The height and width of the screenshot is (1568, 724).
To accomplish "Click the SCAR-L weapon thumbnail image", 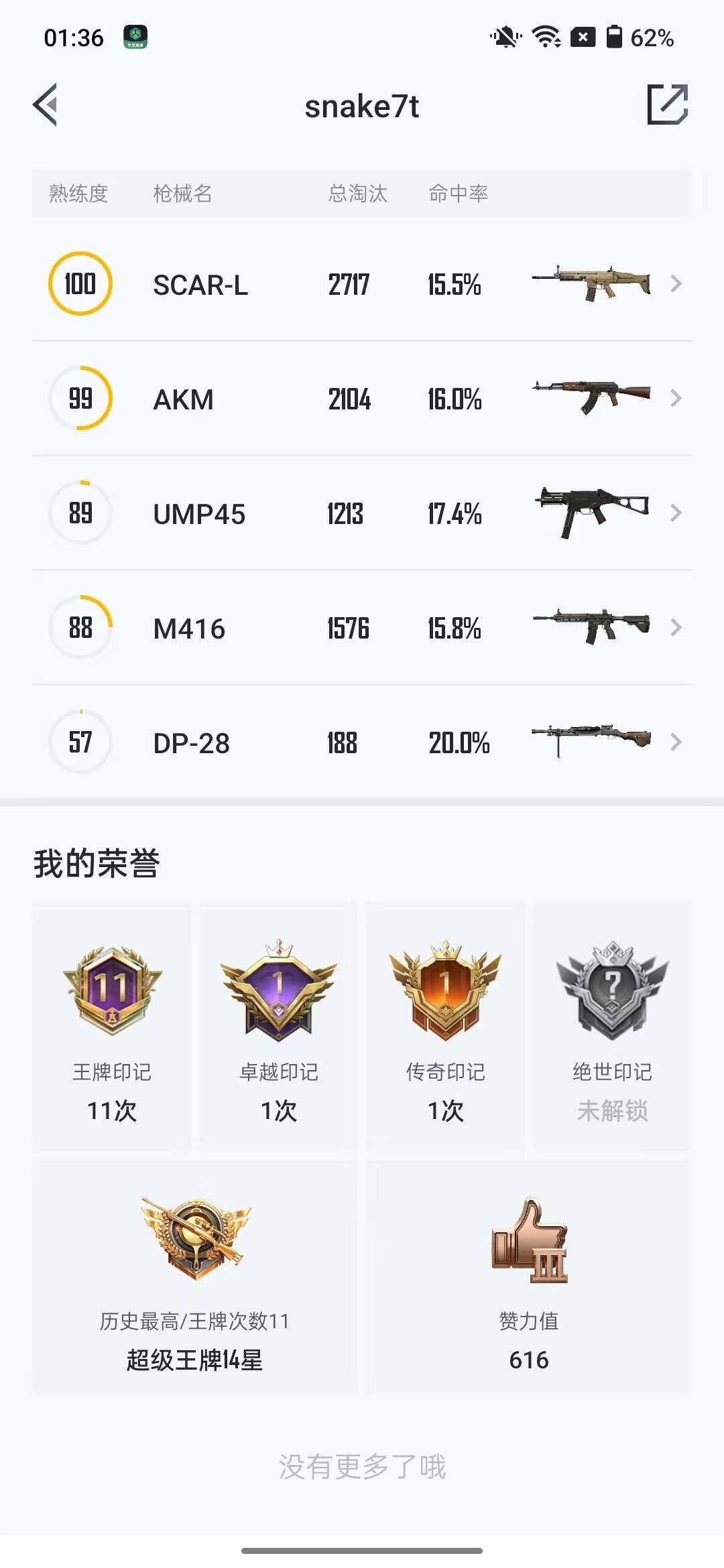I will pos(591,284).
